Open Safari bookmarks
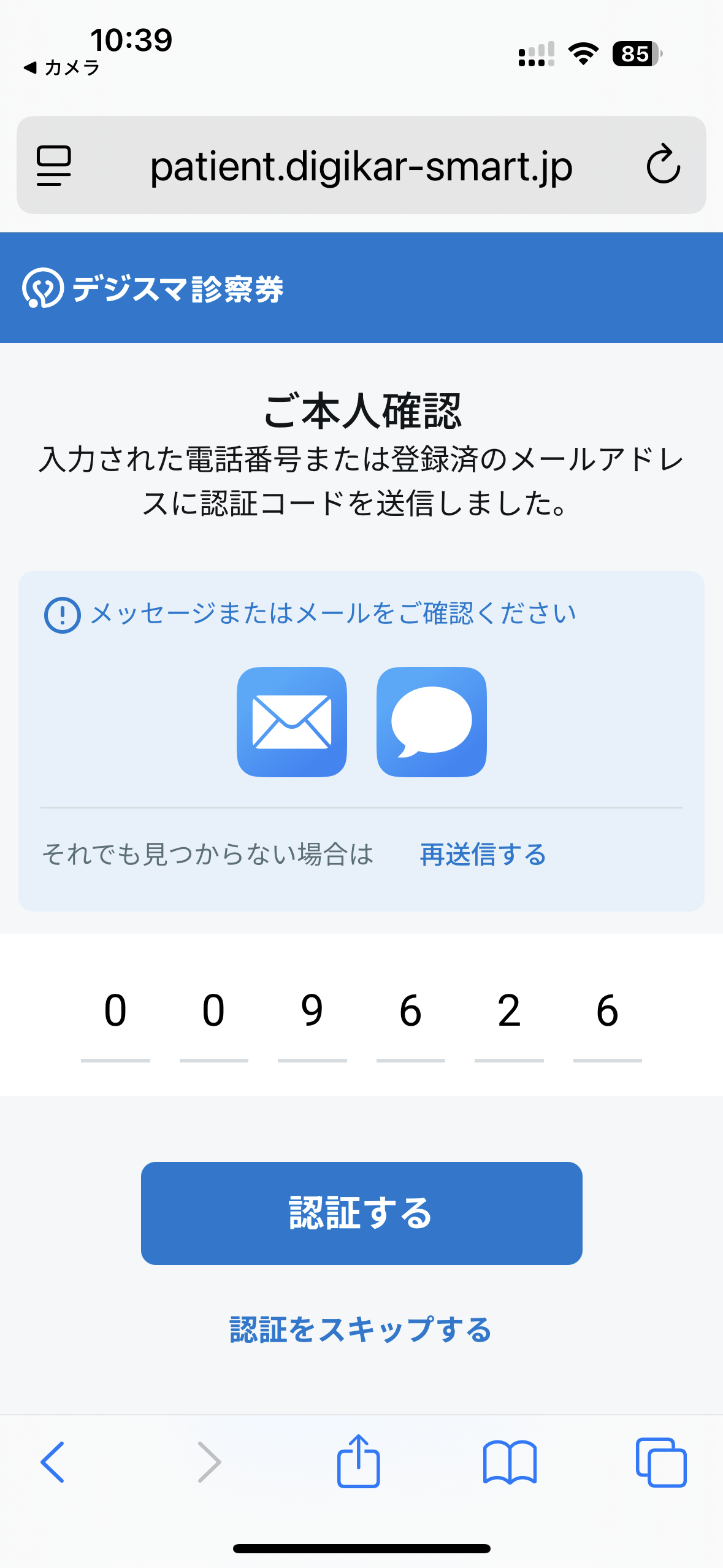The height and width of the screenshot is (1568, 723). pyautogui.click(x=510, y=1462)
